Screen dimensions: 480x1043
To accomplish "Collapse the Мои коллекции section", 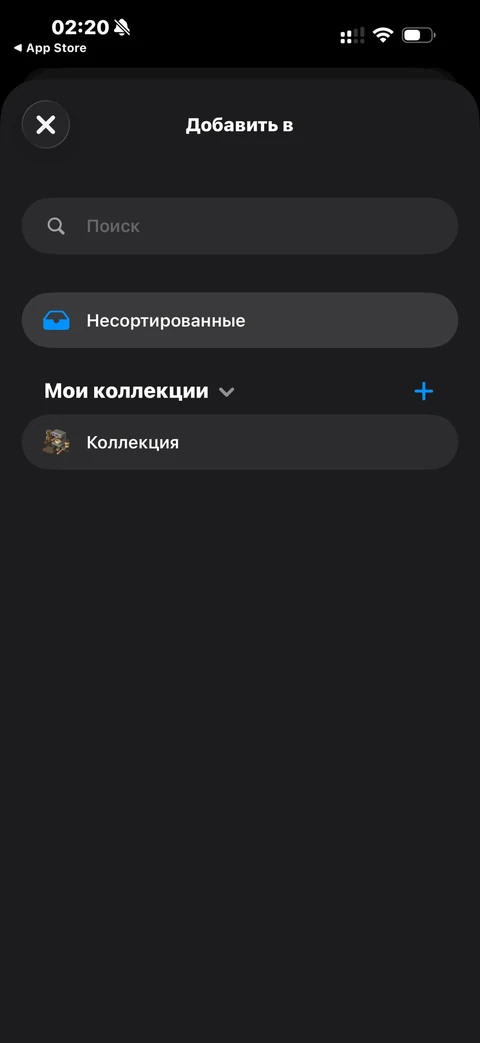I will click(x=227, y=392).
